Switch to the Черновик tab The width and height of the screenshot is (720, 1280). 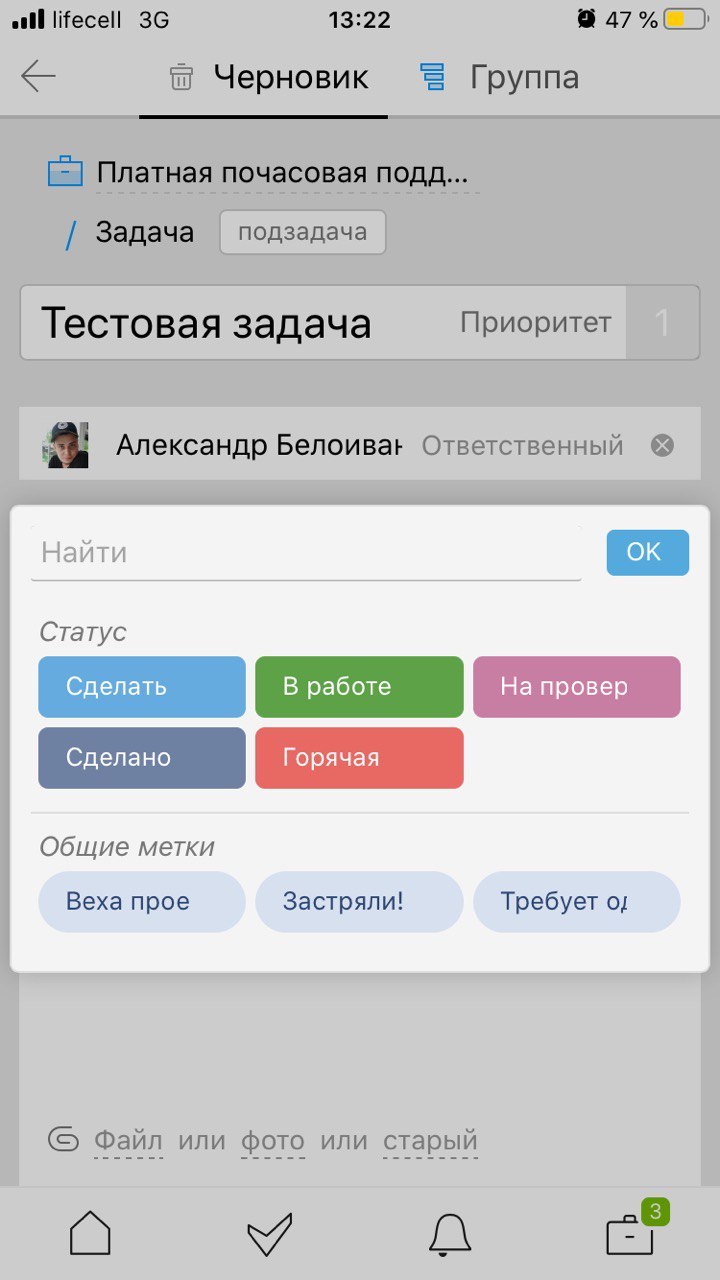(x=269, y=77)
